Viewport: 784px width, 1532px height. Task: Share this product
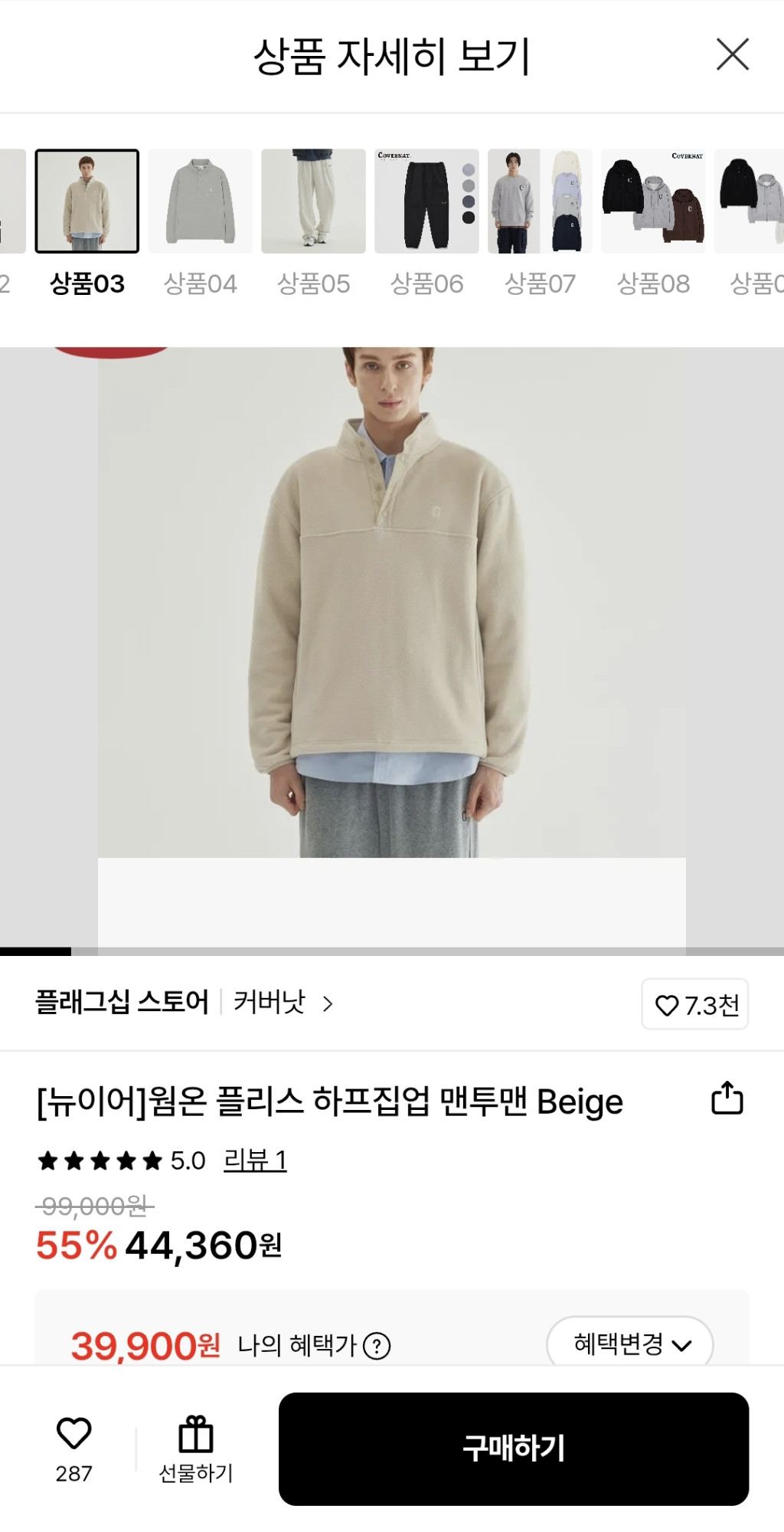coord(727,1098)
